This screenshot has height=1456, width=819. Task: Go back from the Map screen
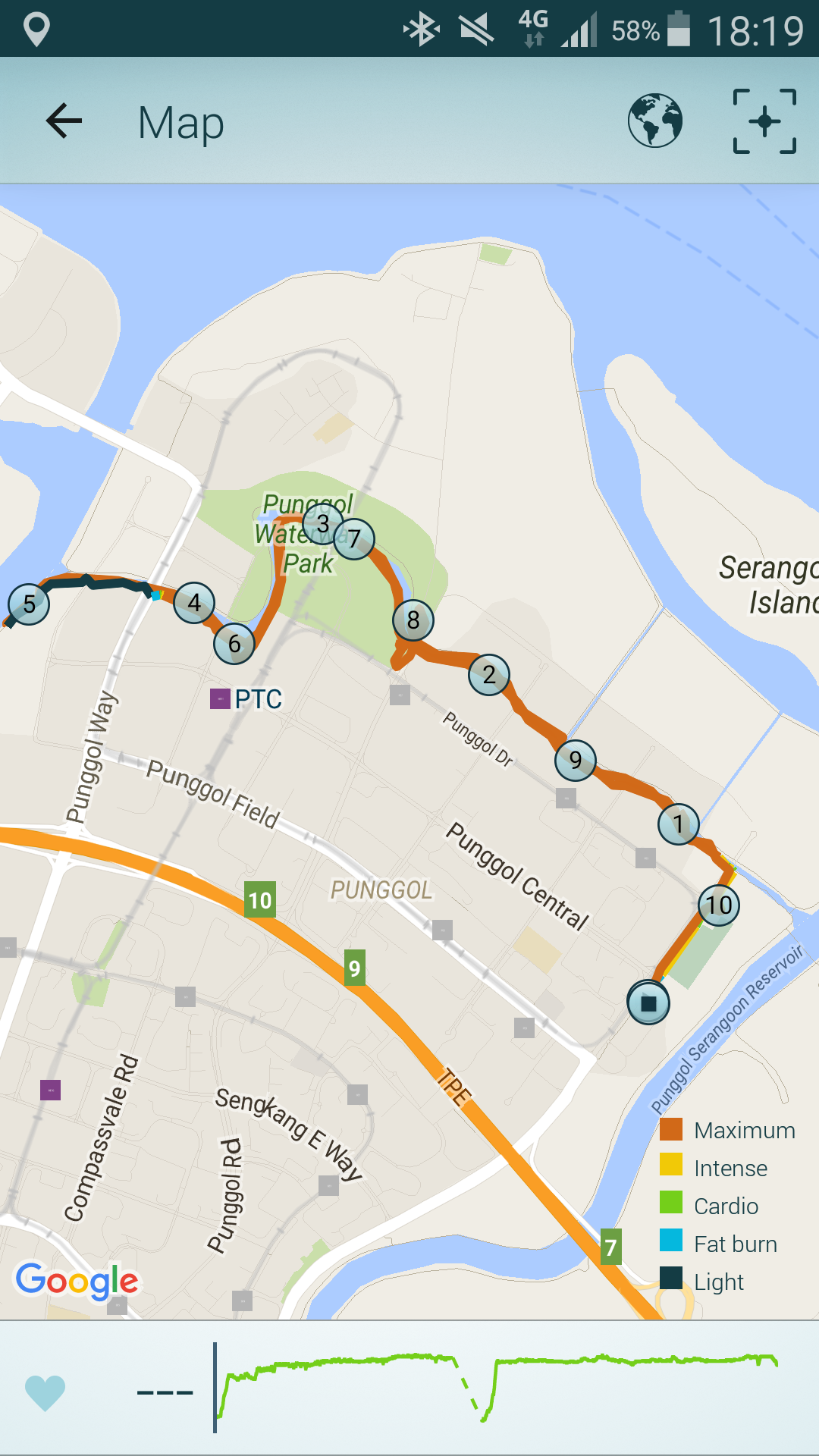[x=64, y=121]
